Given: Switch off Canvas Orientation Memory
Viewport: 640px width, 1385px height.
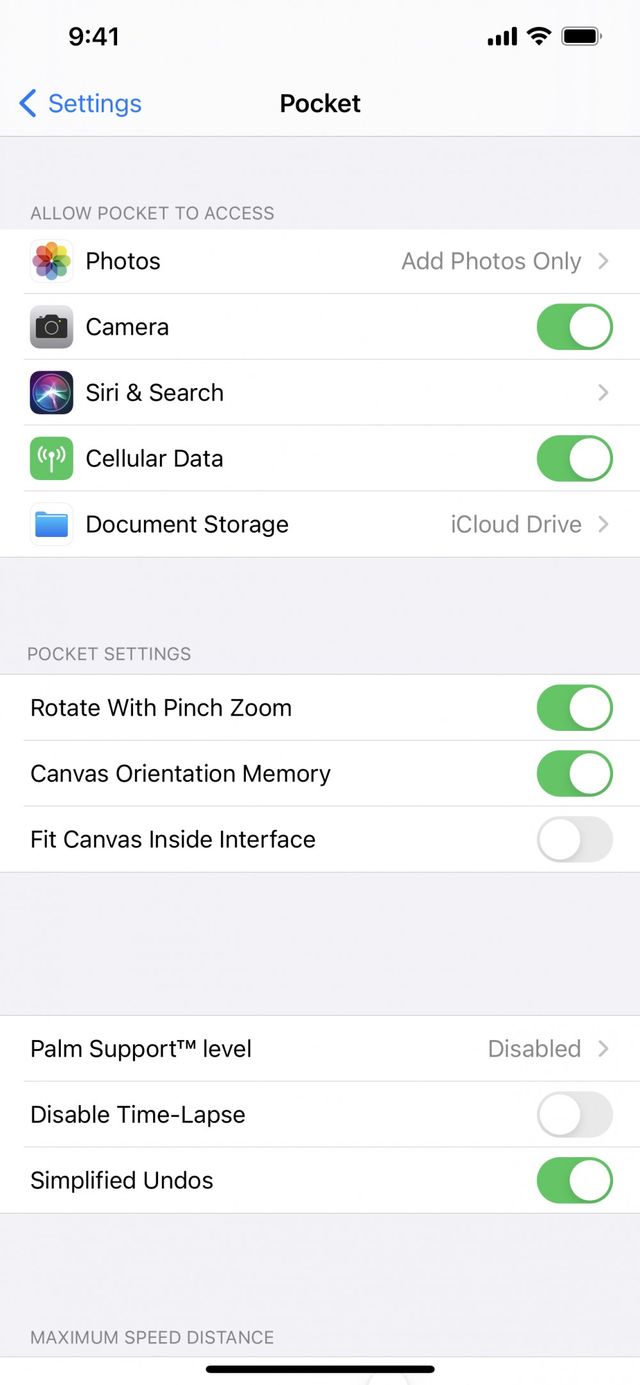Looking at the screenshot, I should [x=574, y=774].
